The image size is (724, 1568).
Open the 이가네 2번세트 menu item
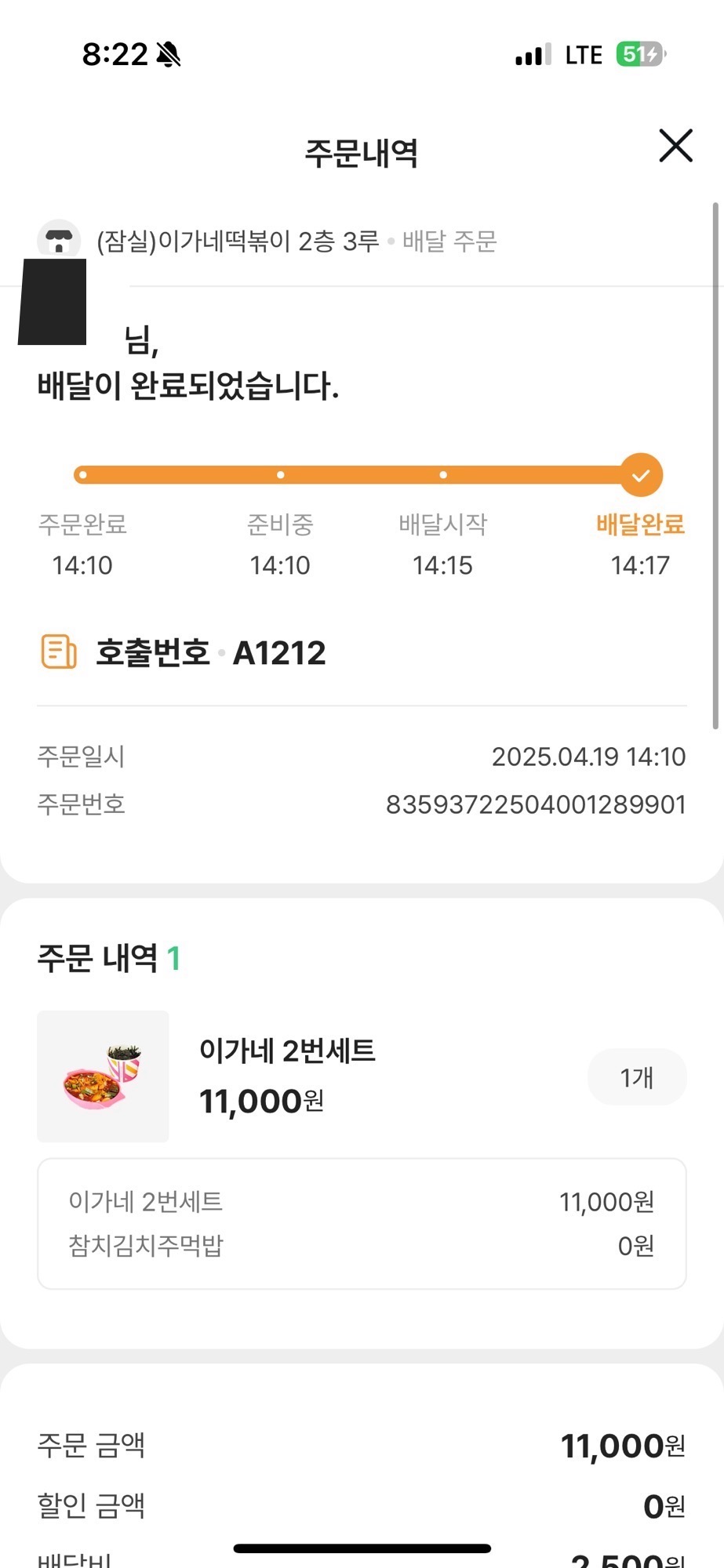tap(287, 1051)
